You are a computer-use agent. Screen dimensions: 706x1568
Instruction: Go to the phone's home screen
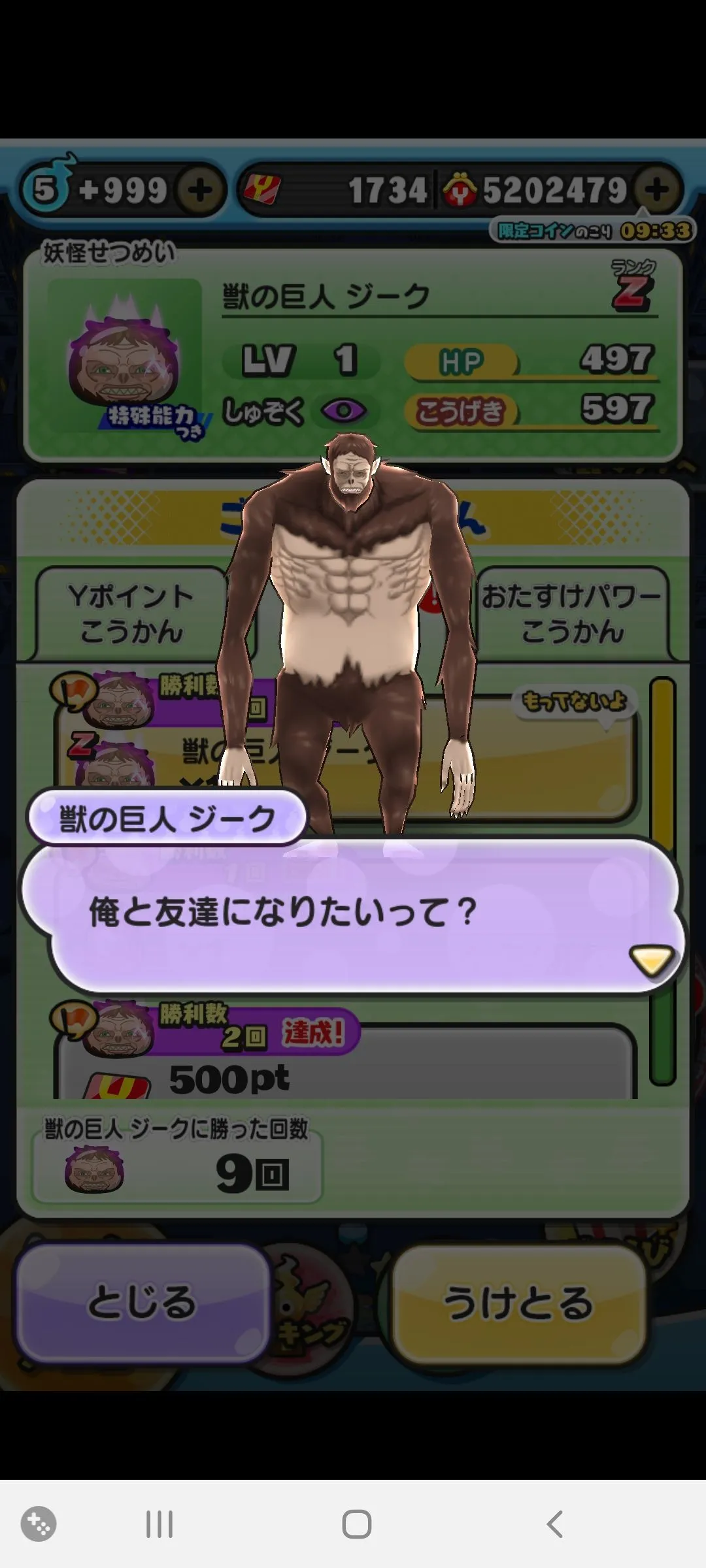click(356, 1524)
